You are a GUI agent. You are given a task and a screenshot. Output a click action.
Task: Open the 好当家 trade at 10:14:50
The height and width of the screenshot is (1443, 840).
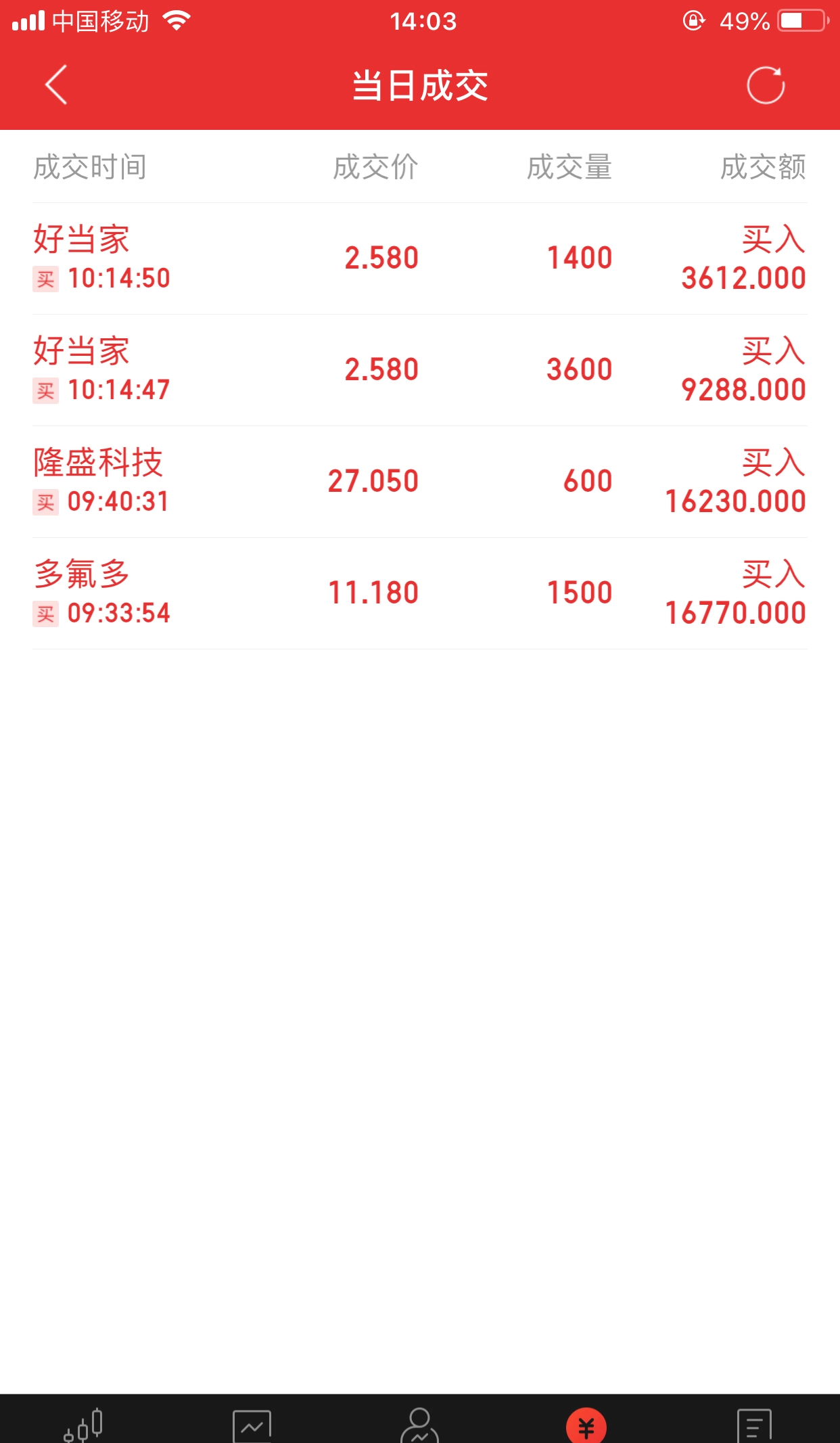coord(420,258)
